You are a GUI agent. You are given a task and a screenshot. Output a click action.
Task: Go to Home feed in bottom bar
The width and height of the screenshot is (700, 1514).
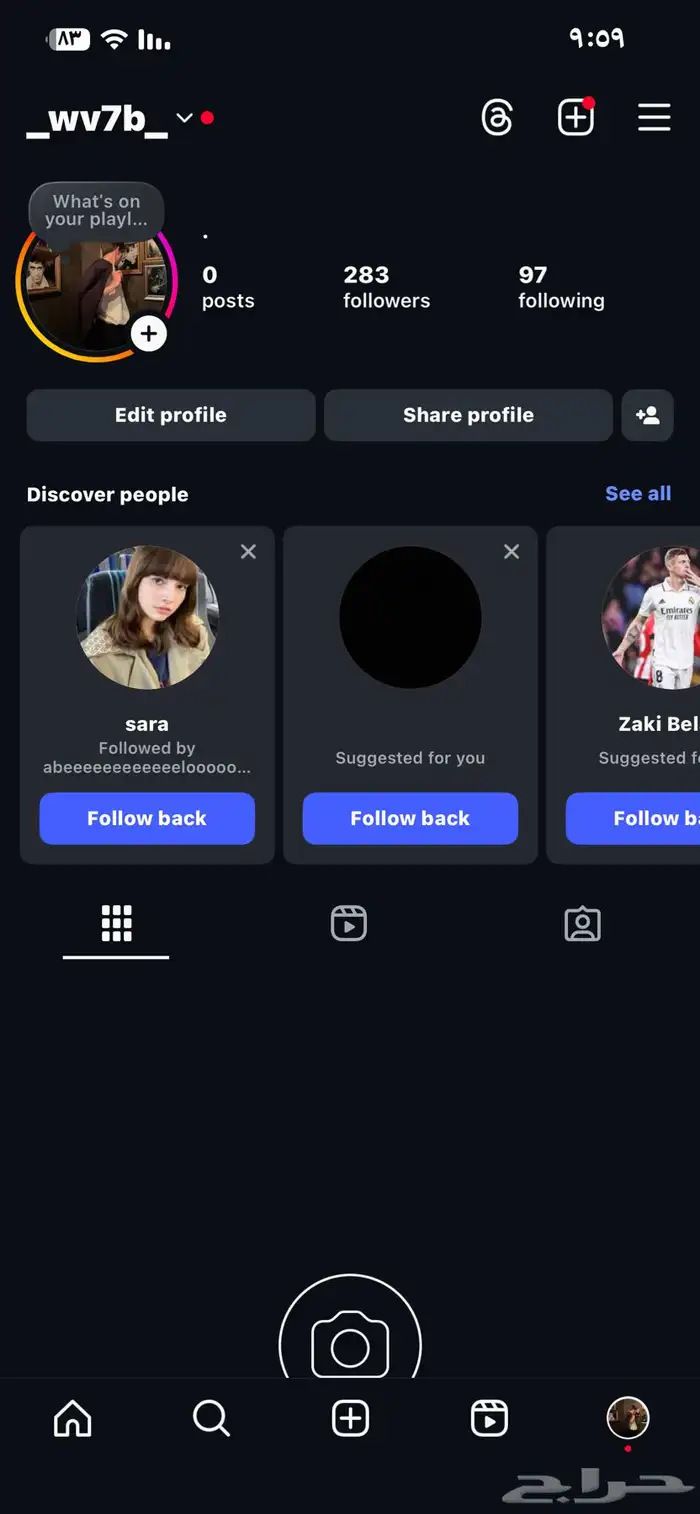pos(72,1418)
